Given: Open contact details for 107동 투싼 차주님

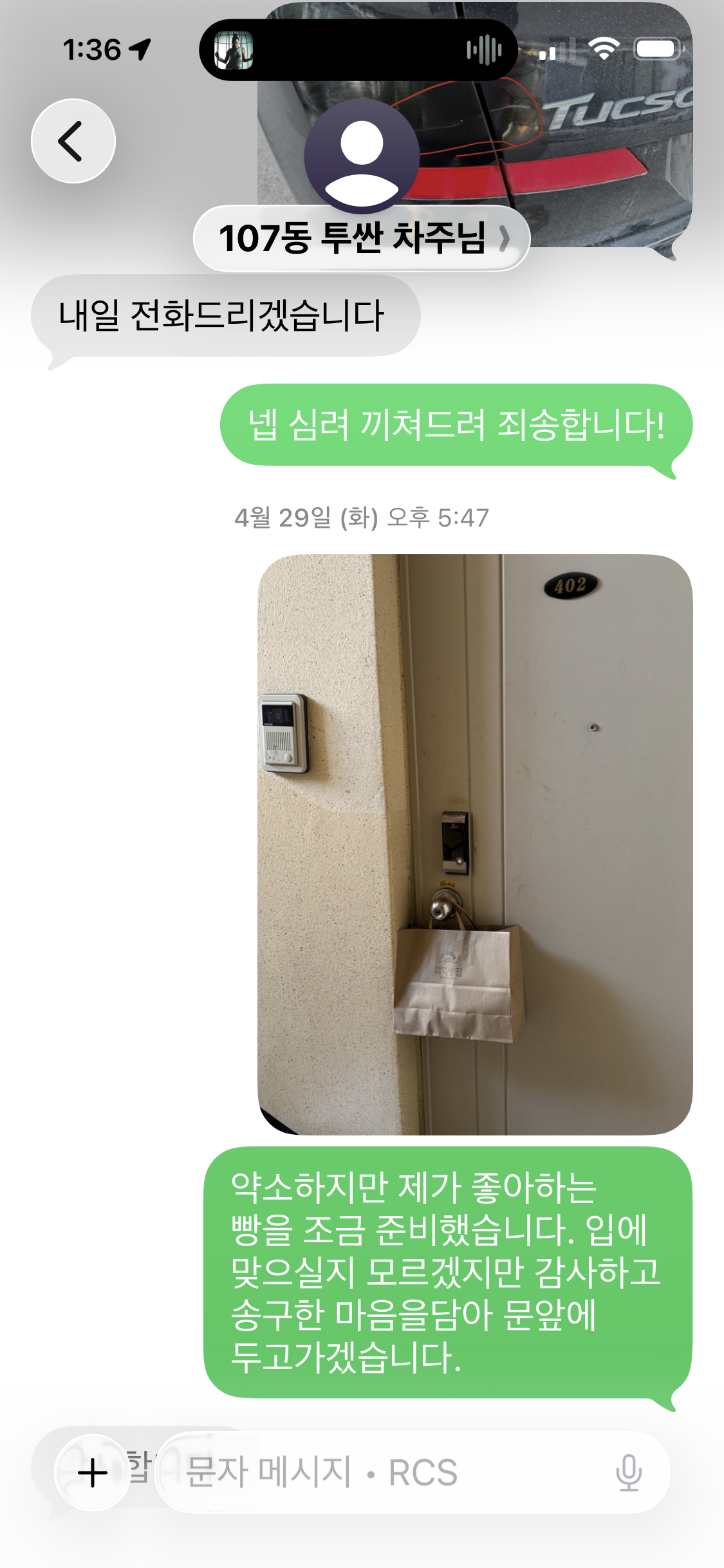Looking at the screenshot, I should [361, 238].
